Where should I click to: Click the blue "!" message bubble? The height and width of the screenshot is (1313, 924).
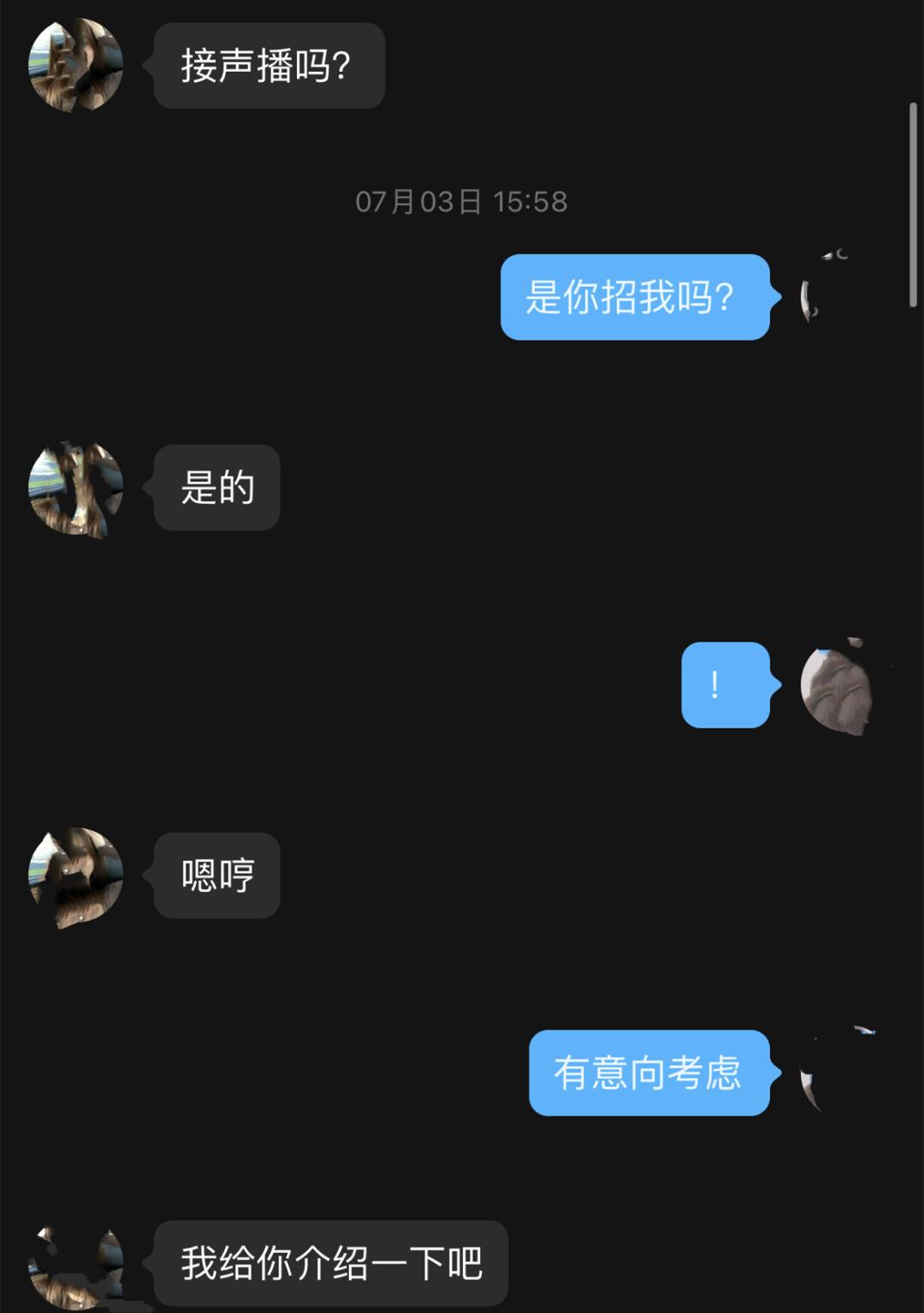click(x=724, y=685)
